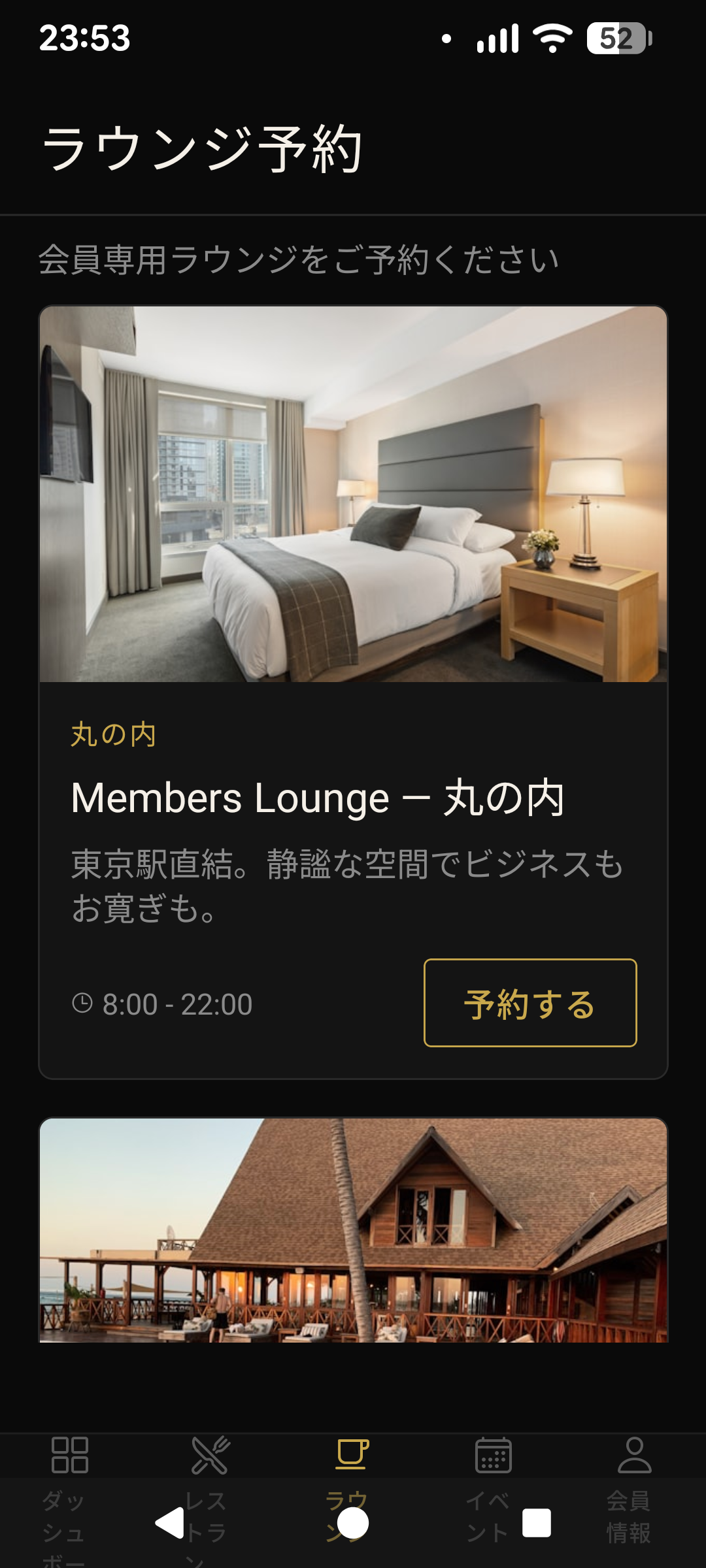Open recent apps with the square button
Screen dimensions: 706x1568
coord(537,1524)
